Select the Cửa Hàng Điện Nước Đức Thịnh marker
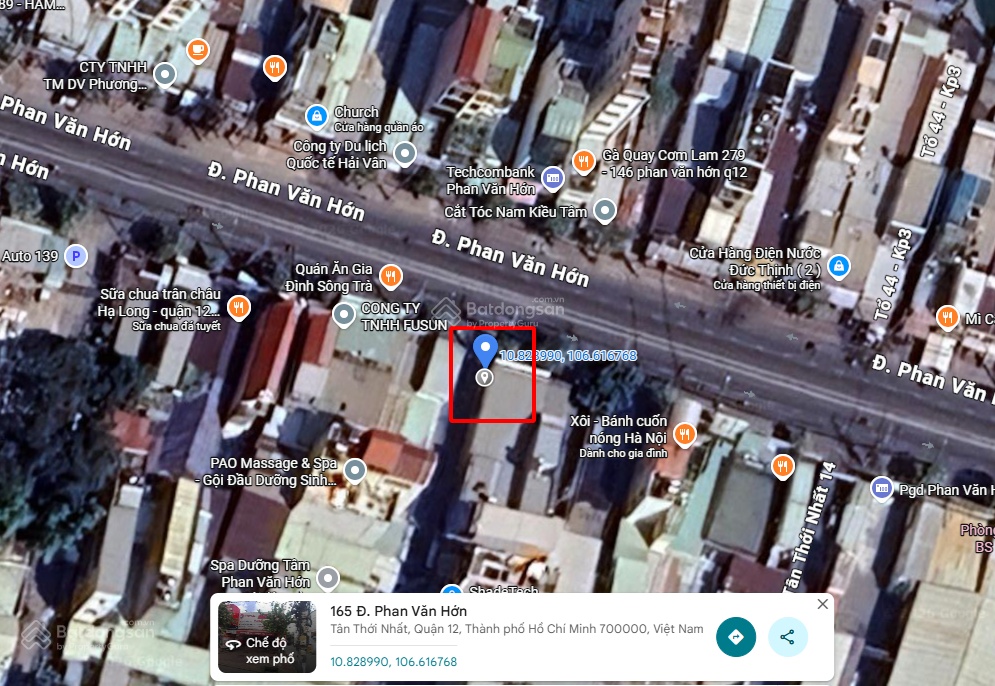This screenshot has height=686, width=995. [840, 266]
